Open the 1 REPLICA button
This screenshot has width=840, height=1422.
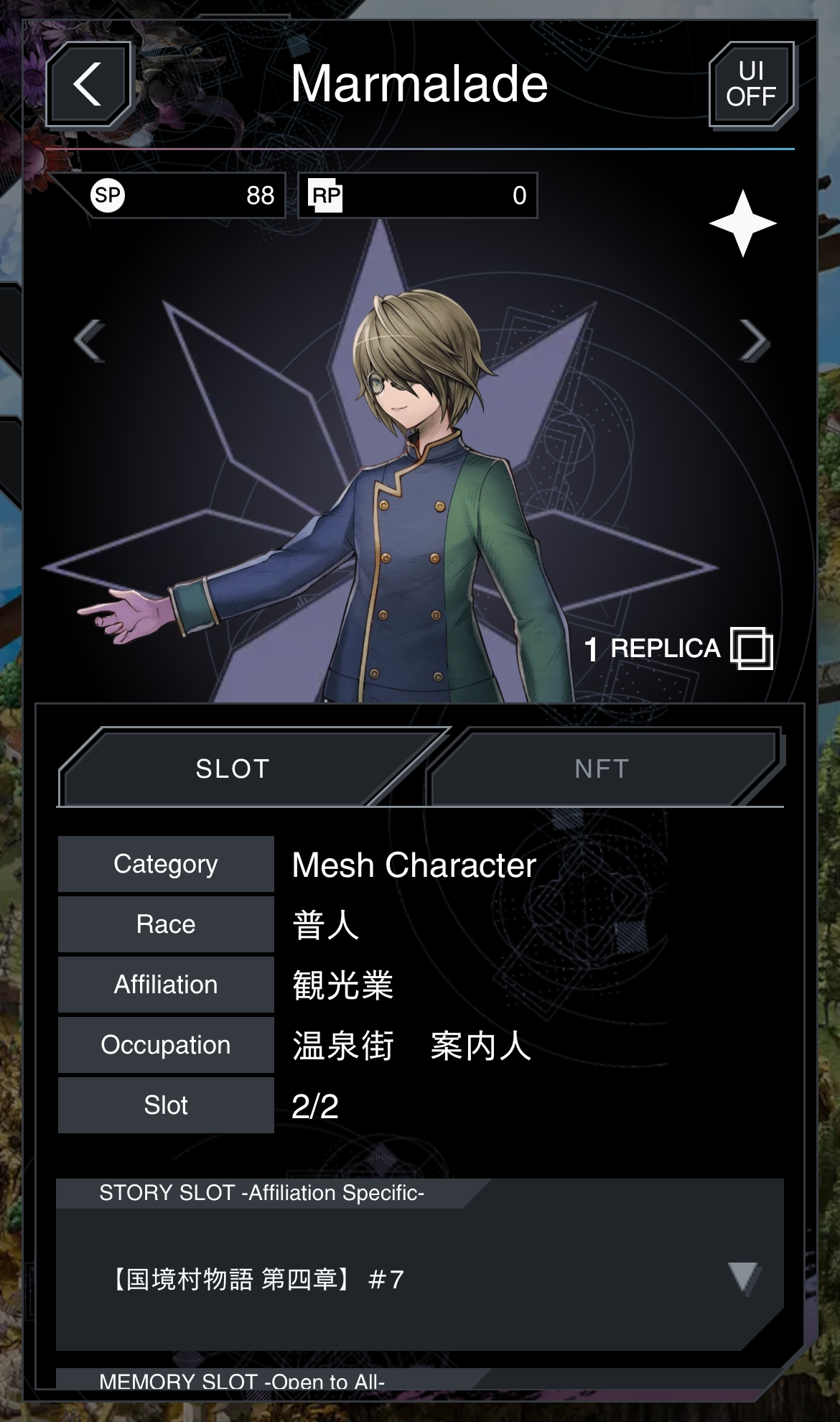click(x=678, y=649)
